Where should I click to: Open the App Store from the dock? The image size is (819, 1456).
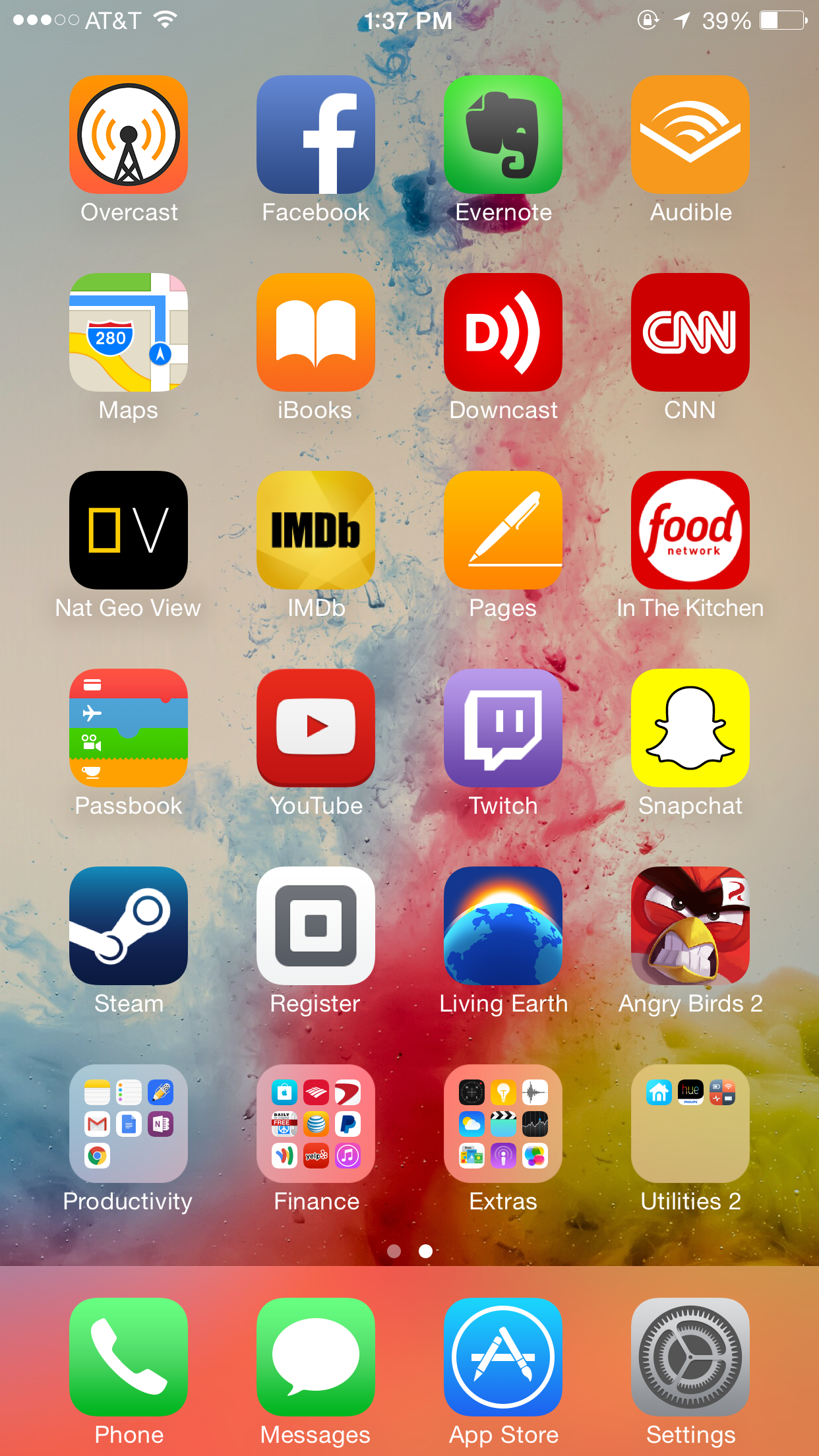point(503,1357)
